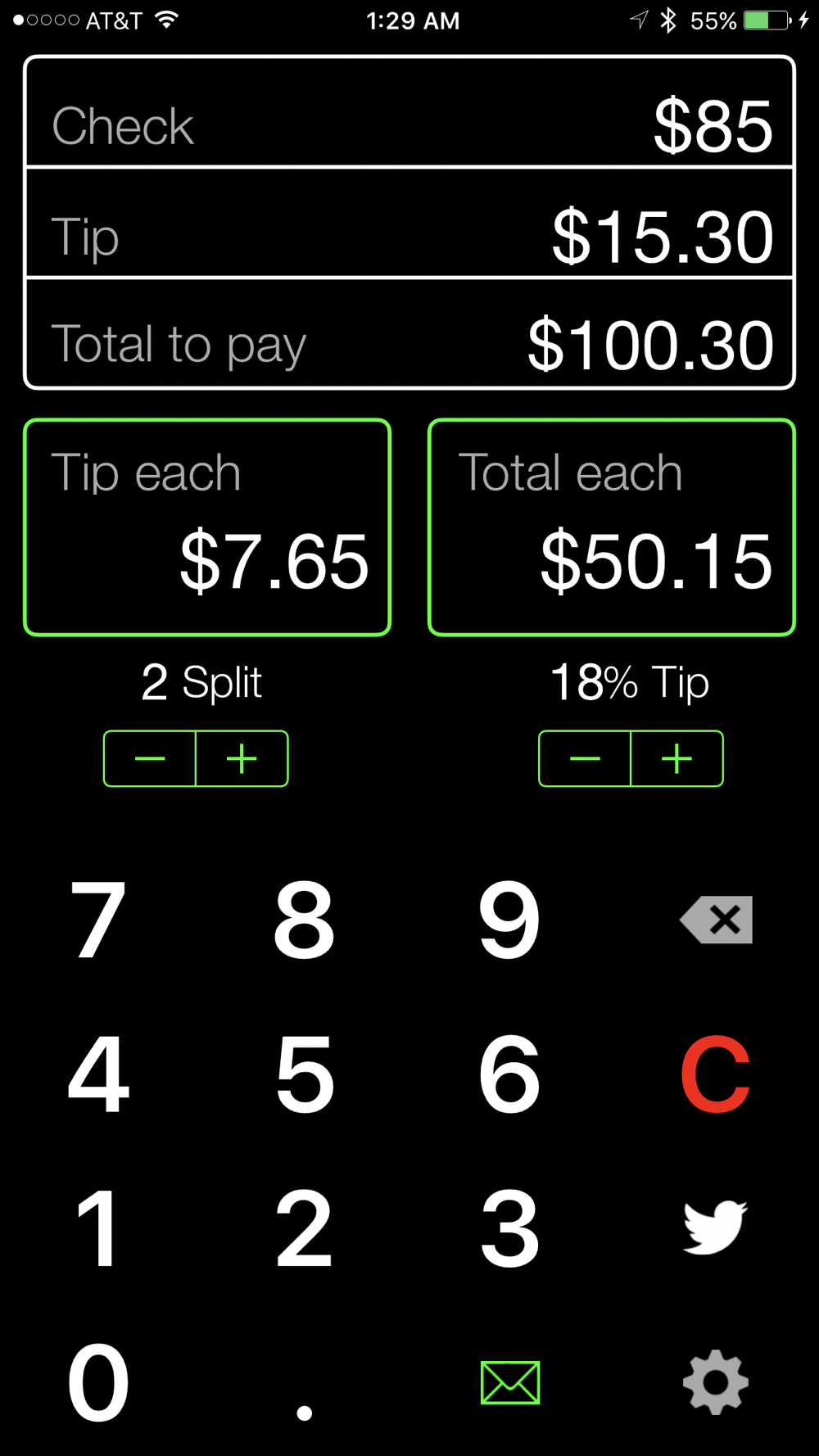The height and width of the screenshot is (1456, 819).
Task: Enter digit 0 on keypad
Action: [x=98, y=1382]
